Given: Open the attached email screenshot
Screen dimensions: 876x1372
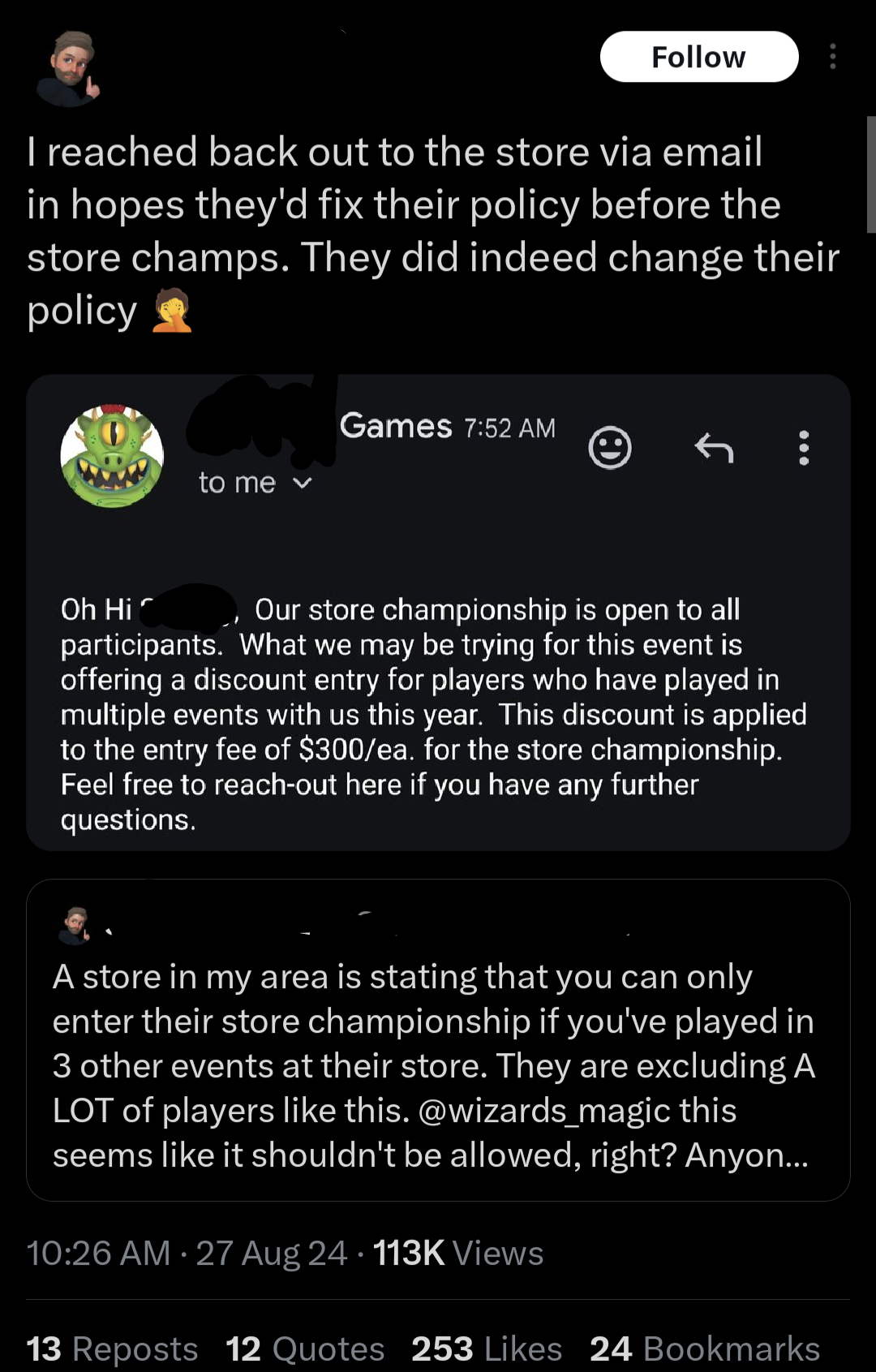Looking at the screenshot, I should (438, 612).
